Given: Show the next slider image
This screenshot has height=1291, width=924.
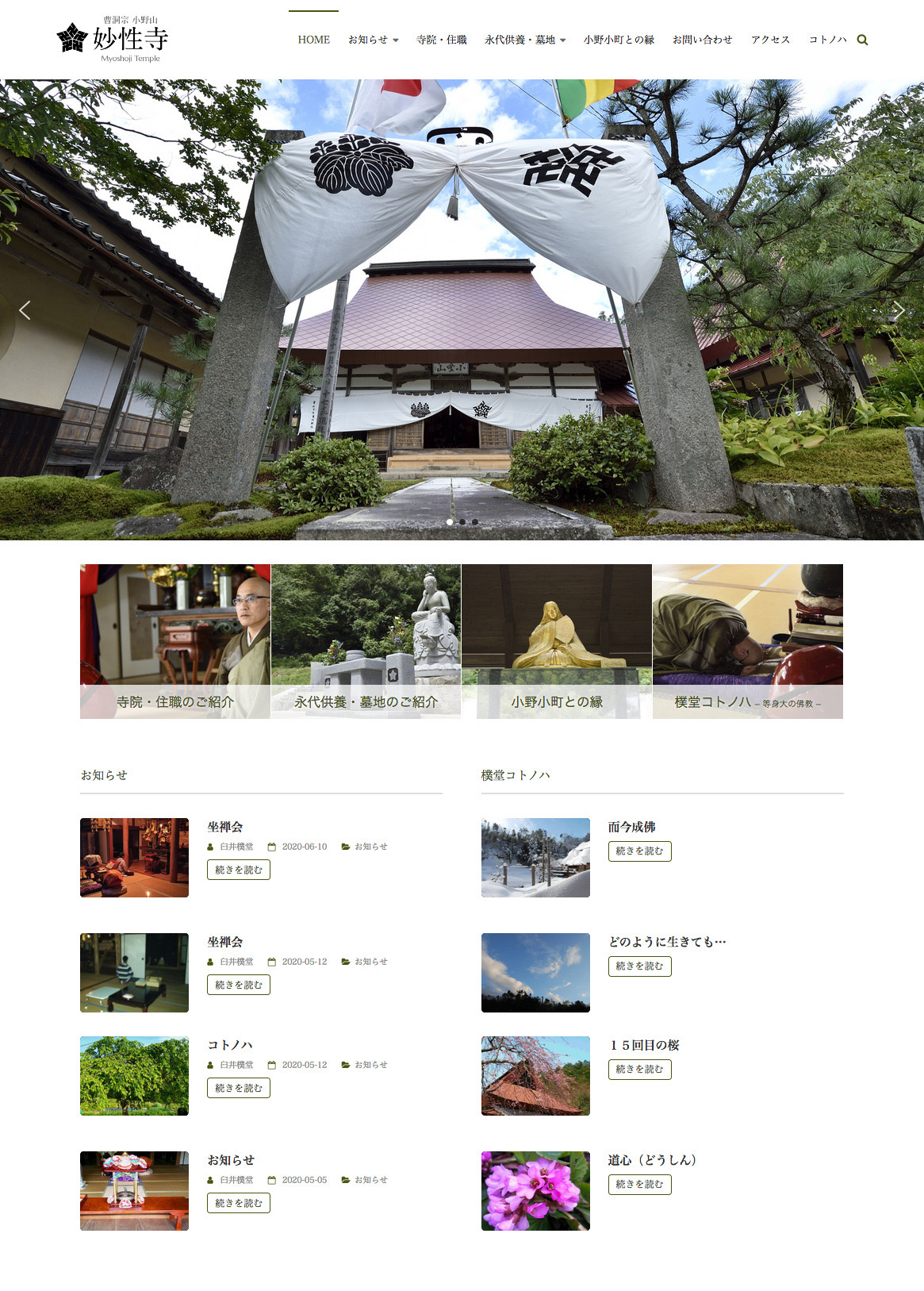Looking at the screenshot, I should coord(899,310).
